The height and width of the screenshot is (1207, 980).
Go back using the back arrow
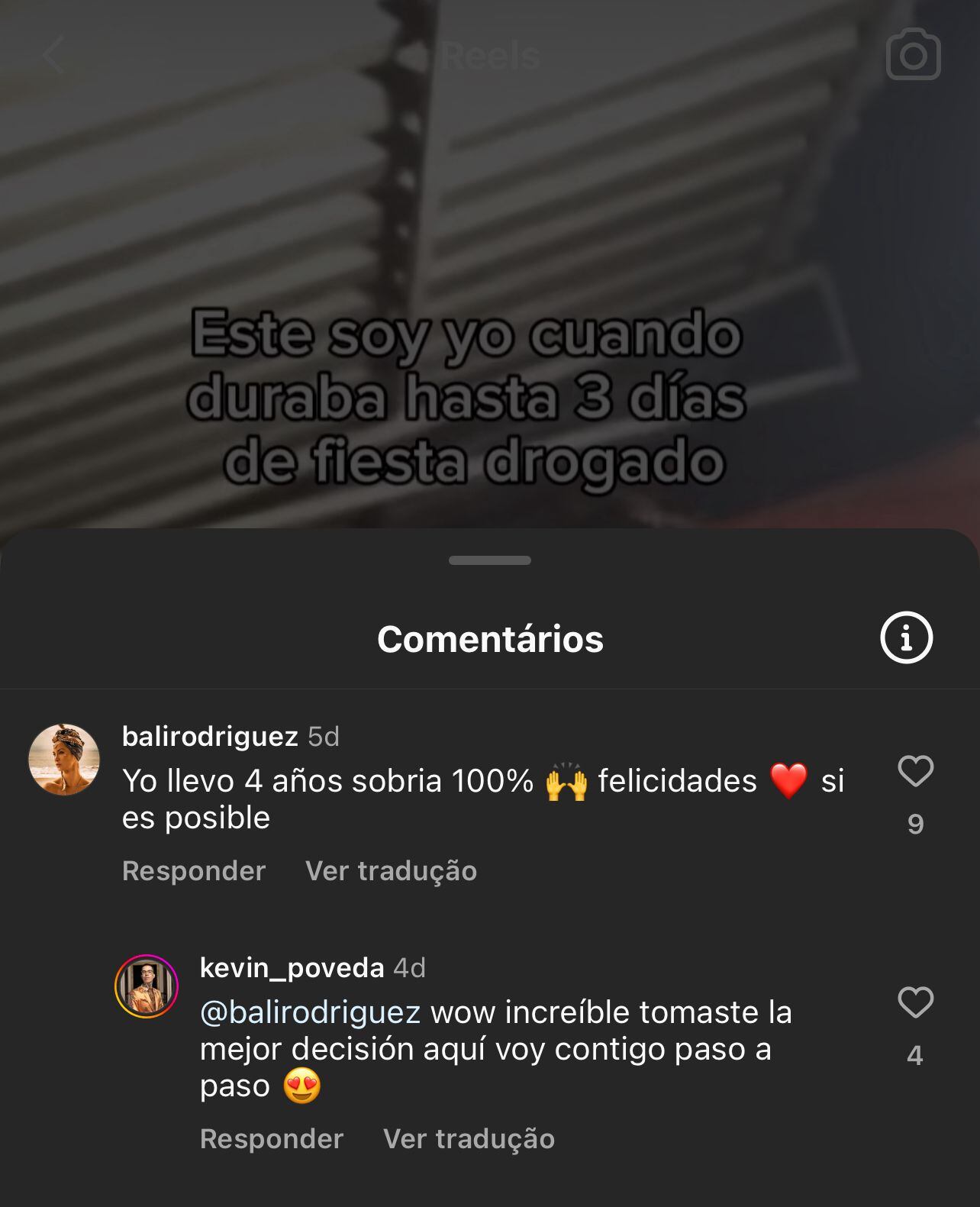pyautogui.click(x=55, y=55)
